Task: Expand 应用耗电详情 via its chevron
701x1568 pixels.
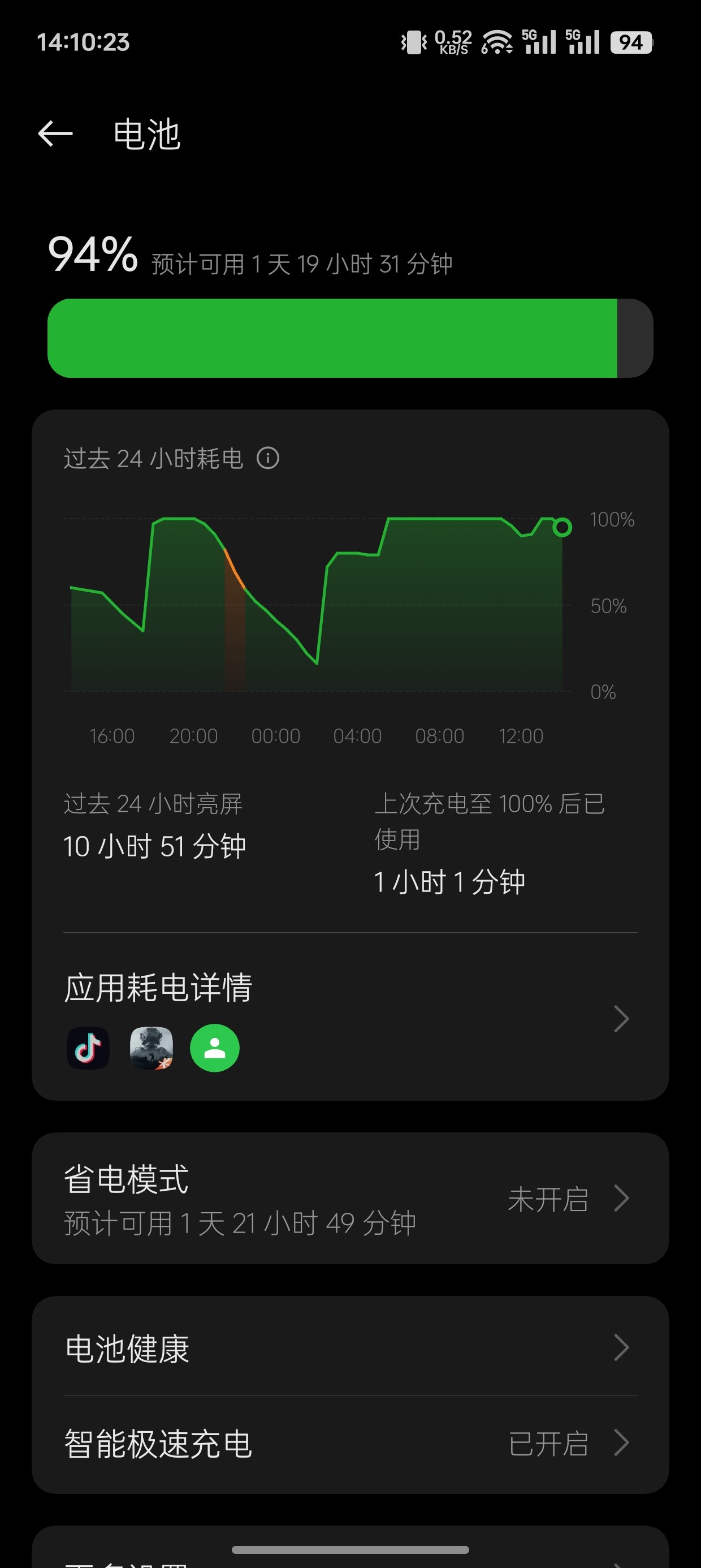Action: [621, 1018]
